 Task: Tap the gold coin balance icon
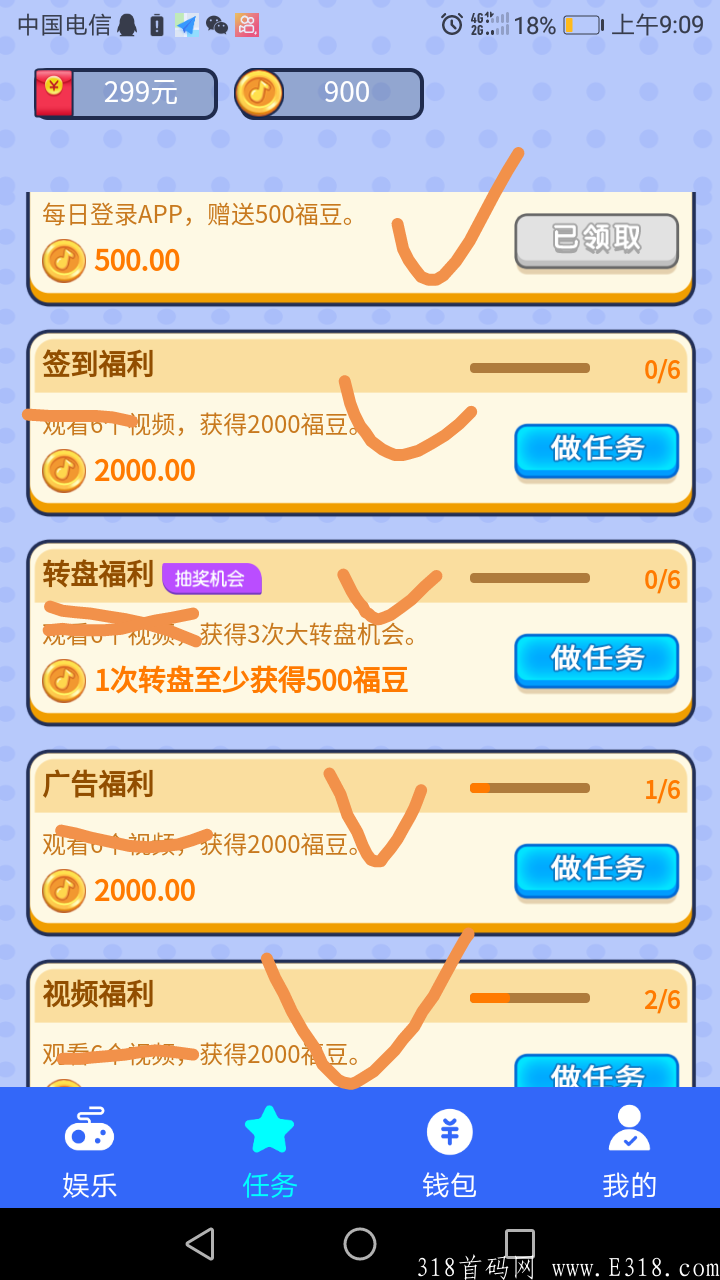[x=258, y=93]
